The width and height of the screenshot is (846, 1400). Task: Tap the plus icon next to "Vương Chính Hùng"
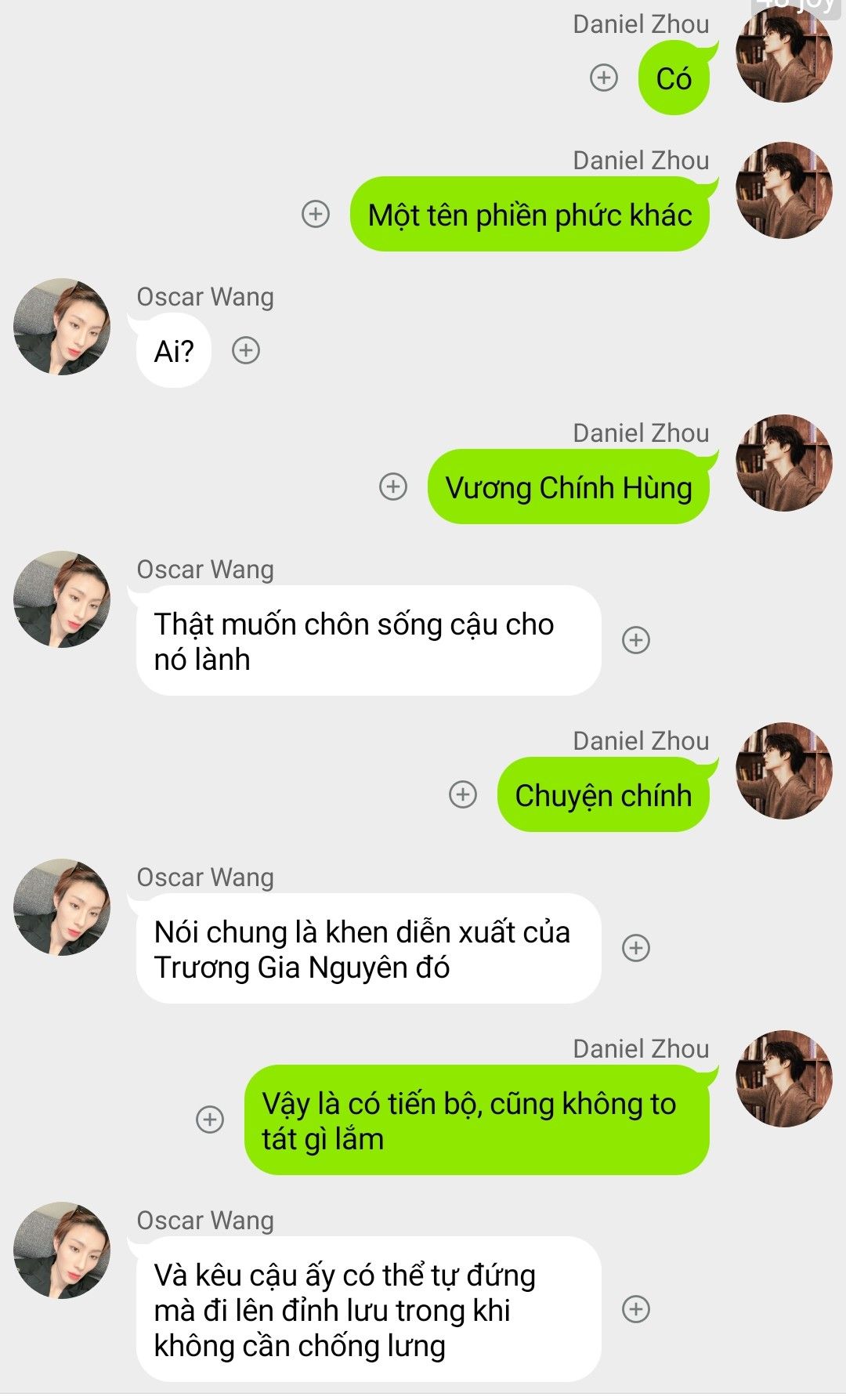click(393, 487)
